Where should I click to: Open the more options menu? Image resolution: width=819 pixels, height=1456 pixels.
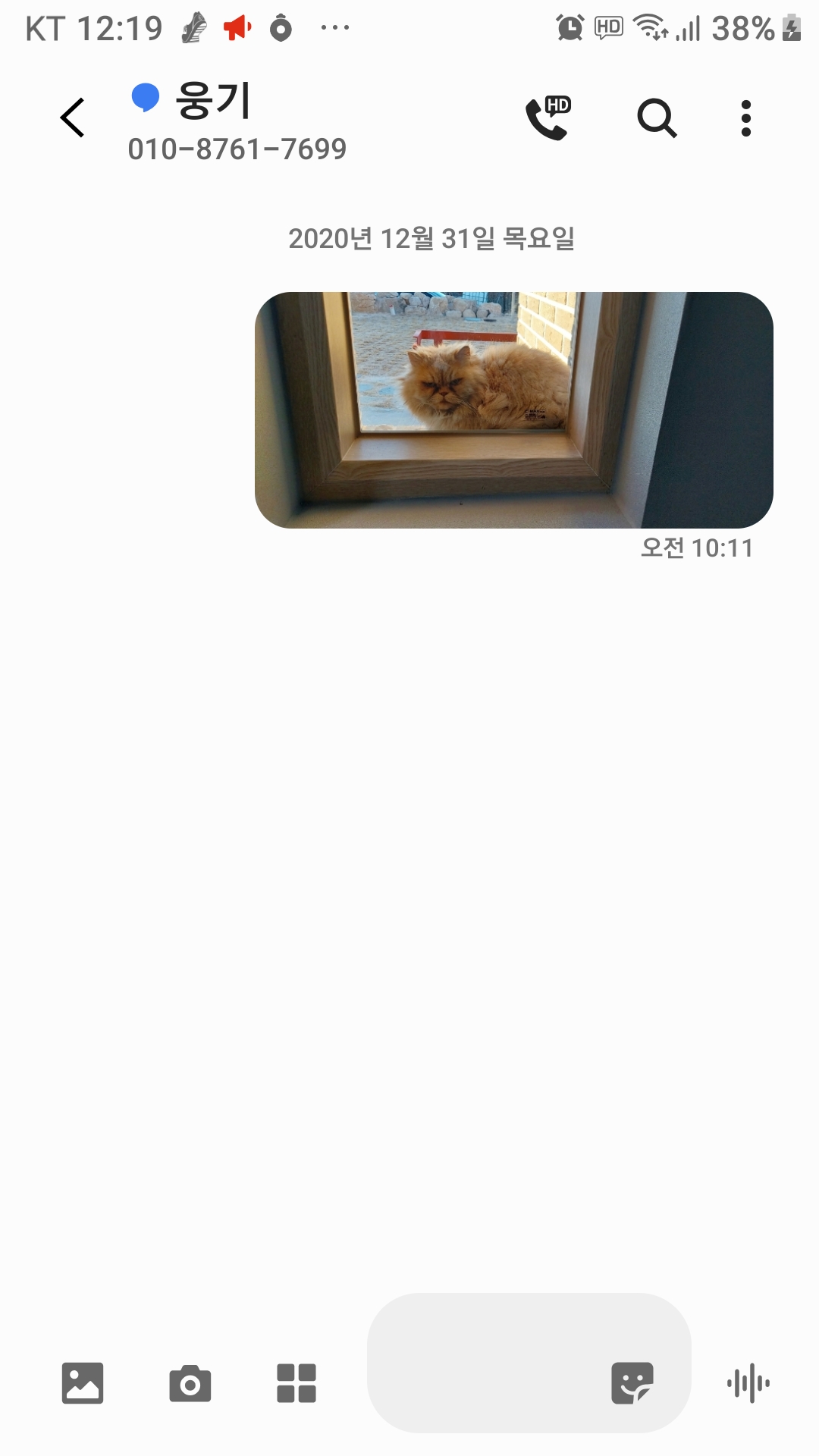click(x=746, y=118)
